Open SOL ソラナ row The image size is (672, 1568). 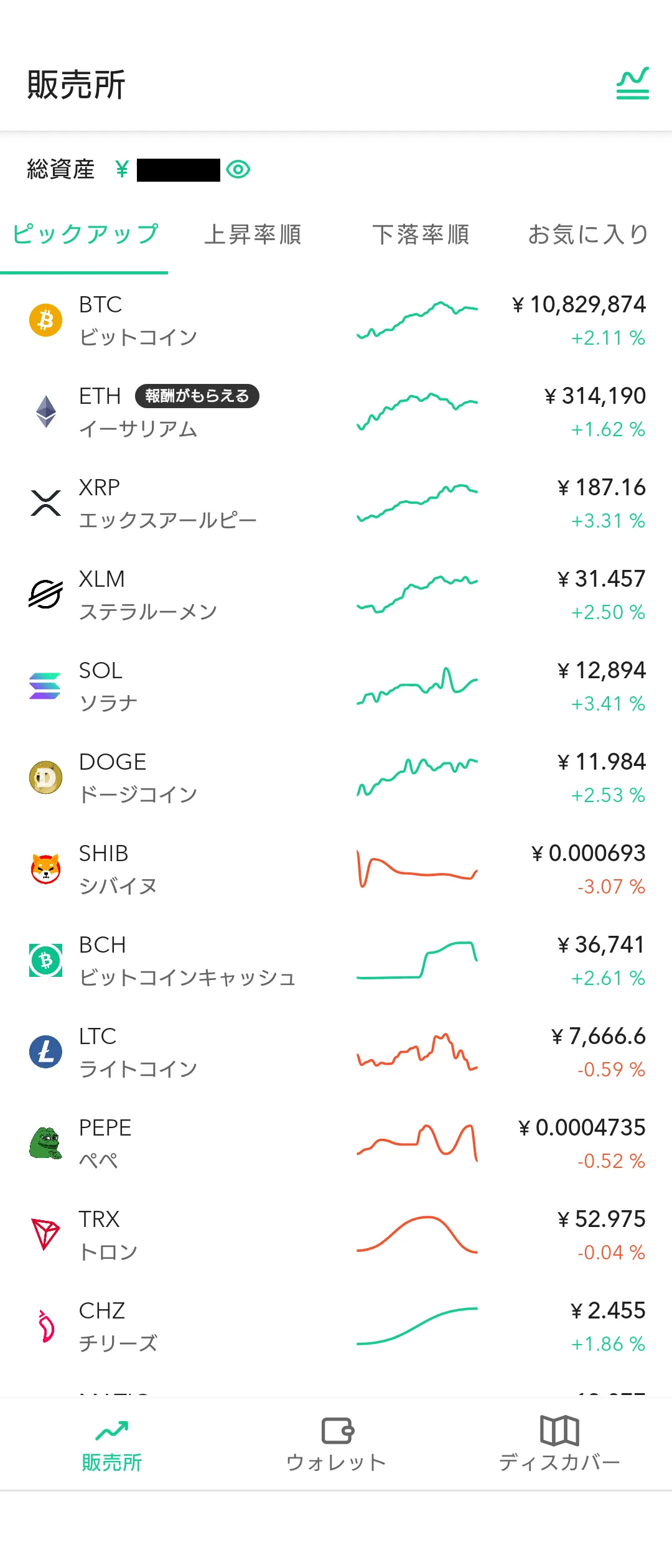tap(336, 686)
